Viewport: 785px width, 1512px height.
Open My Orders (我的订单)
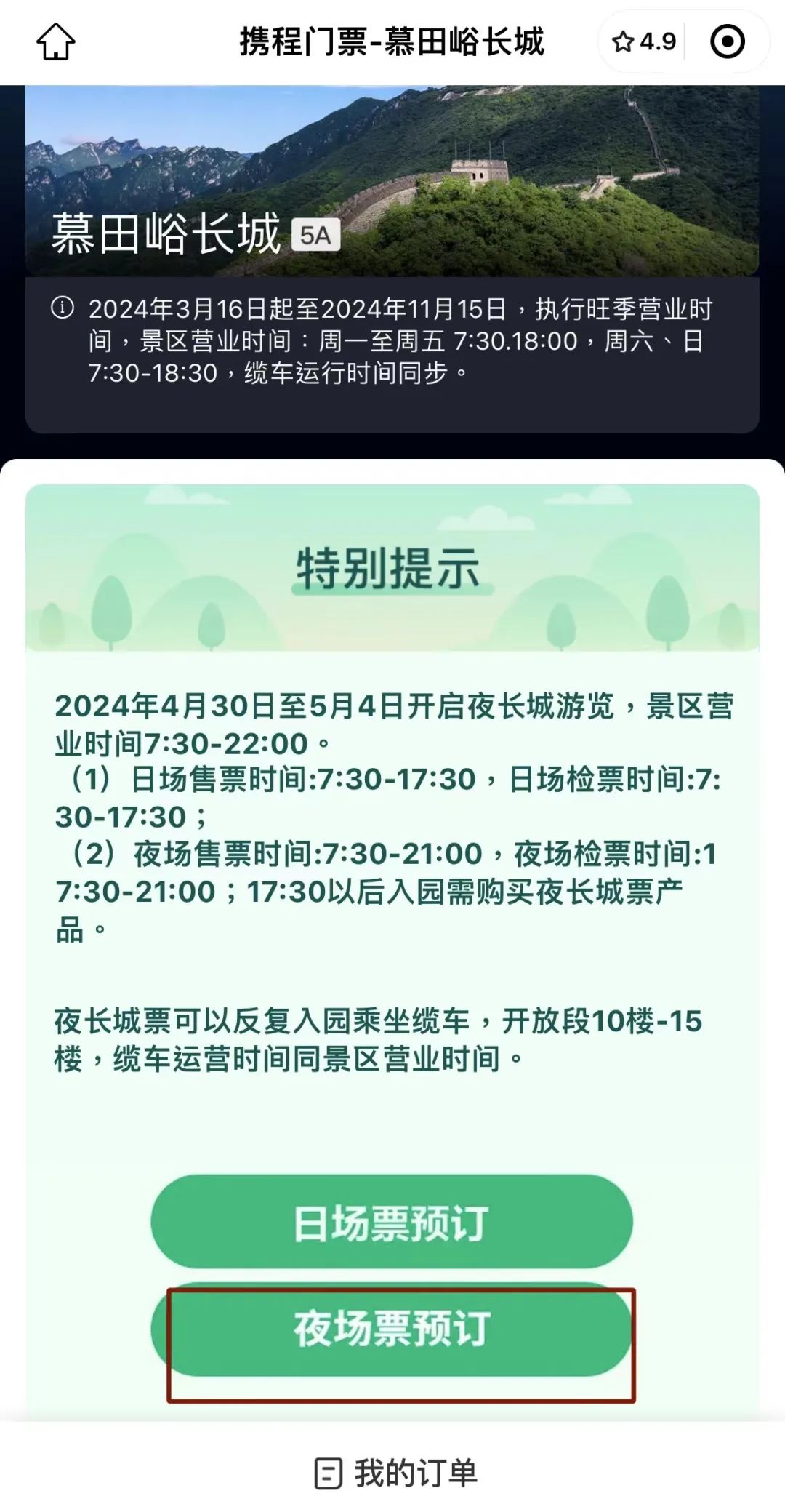[x=395, y=1473]
